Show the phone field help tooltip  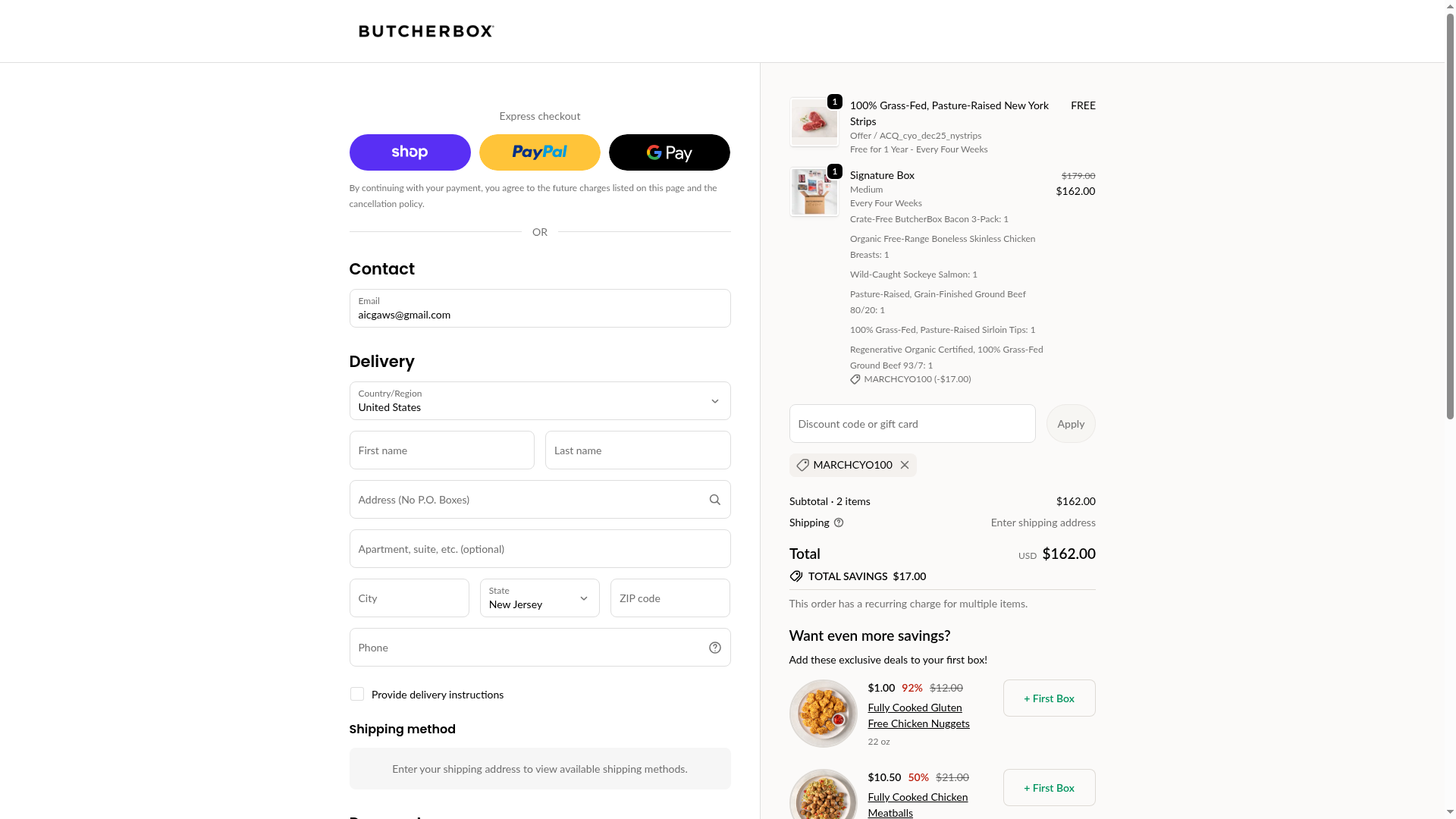[714, 648]
